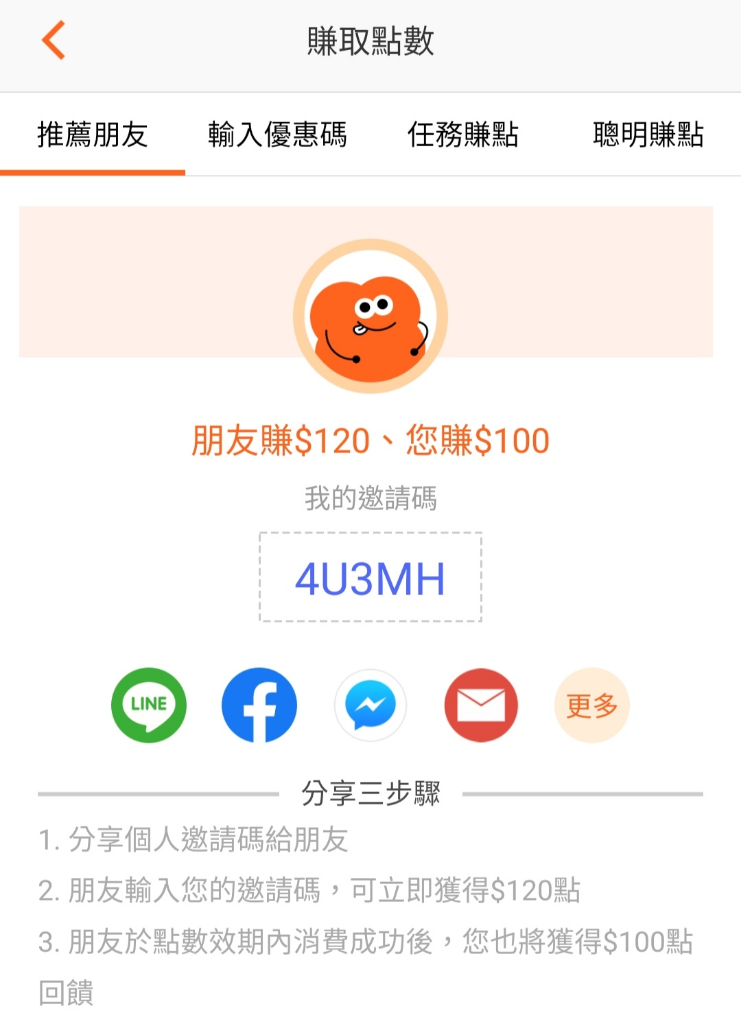Share invitation code via LINE
741x1024 pixels.
click(149, 705)
